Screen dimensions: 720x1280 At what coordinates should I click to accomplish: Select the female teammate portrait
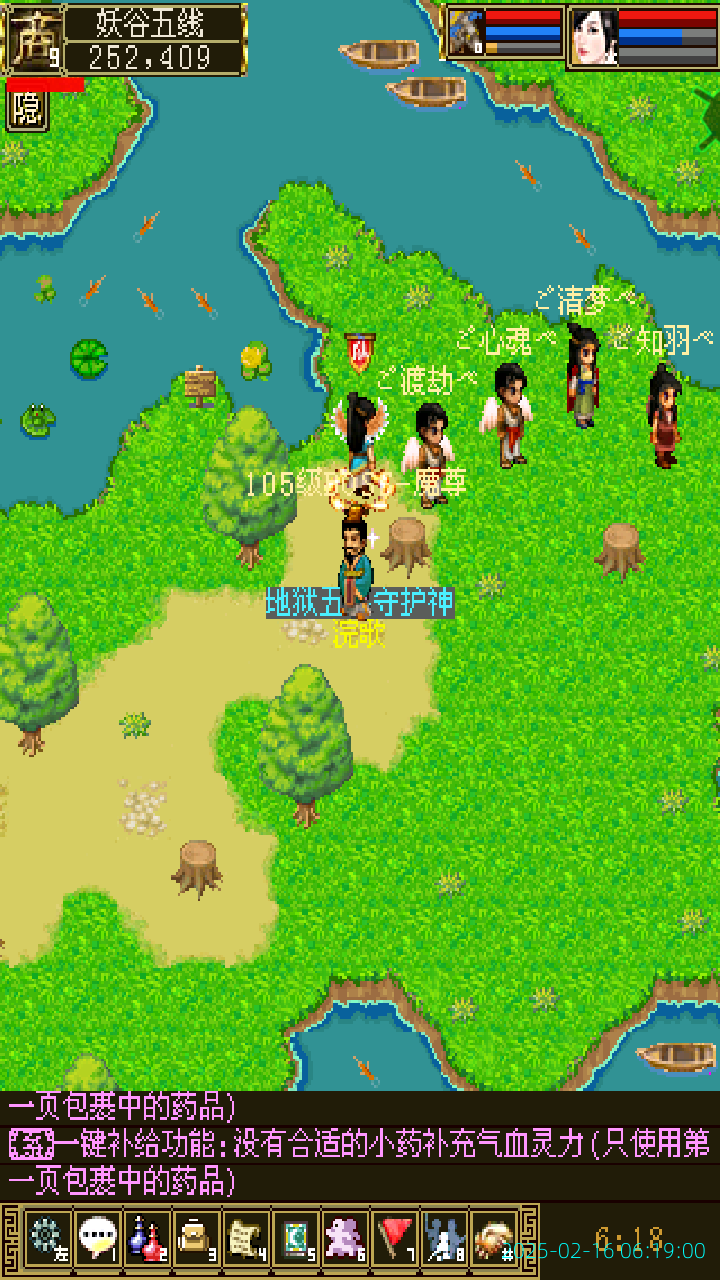pos(594,36)
